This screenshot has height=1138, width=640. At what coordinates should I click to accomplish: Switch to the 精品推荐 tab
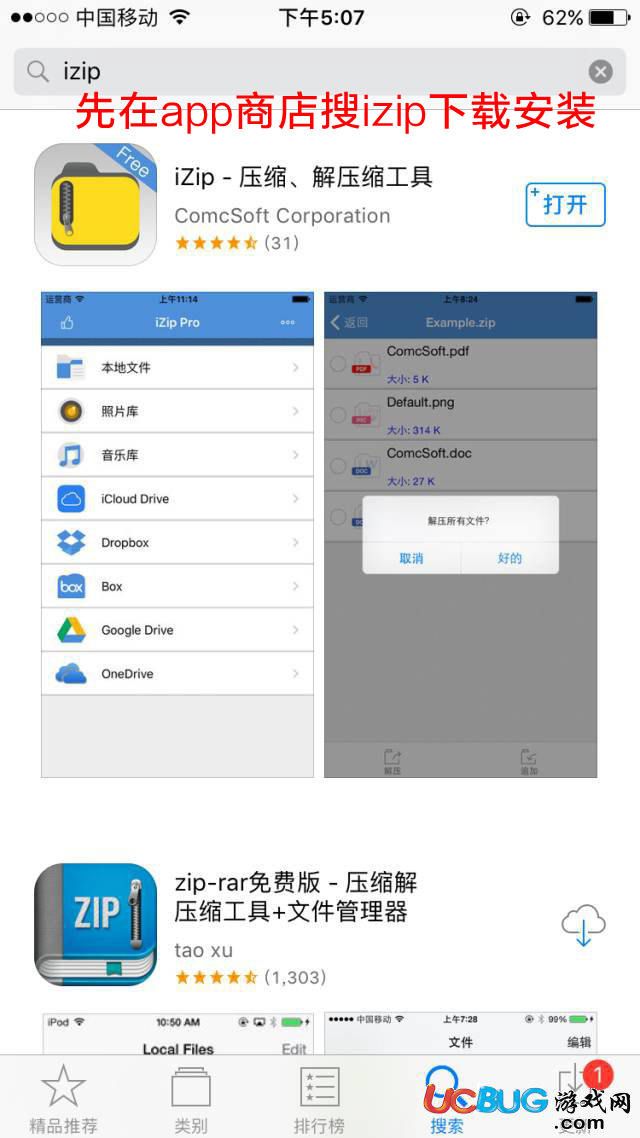[64, 1098]
